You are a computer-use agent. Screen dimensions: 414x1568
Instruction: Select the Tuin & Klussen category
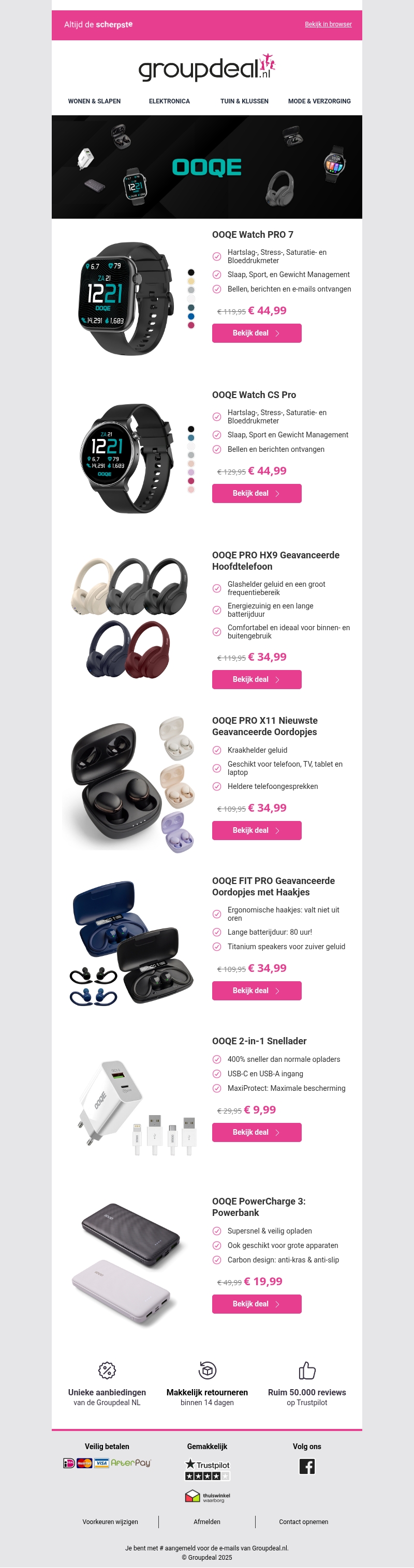[x=244, y=101]
